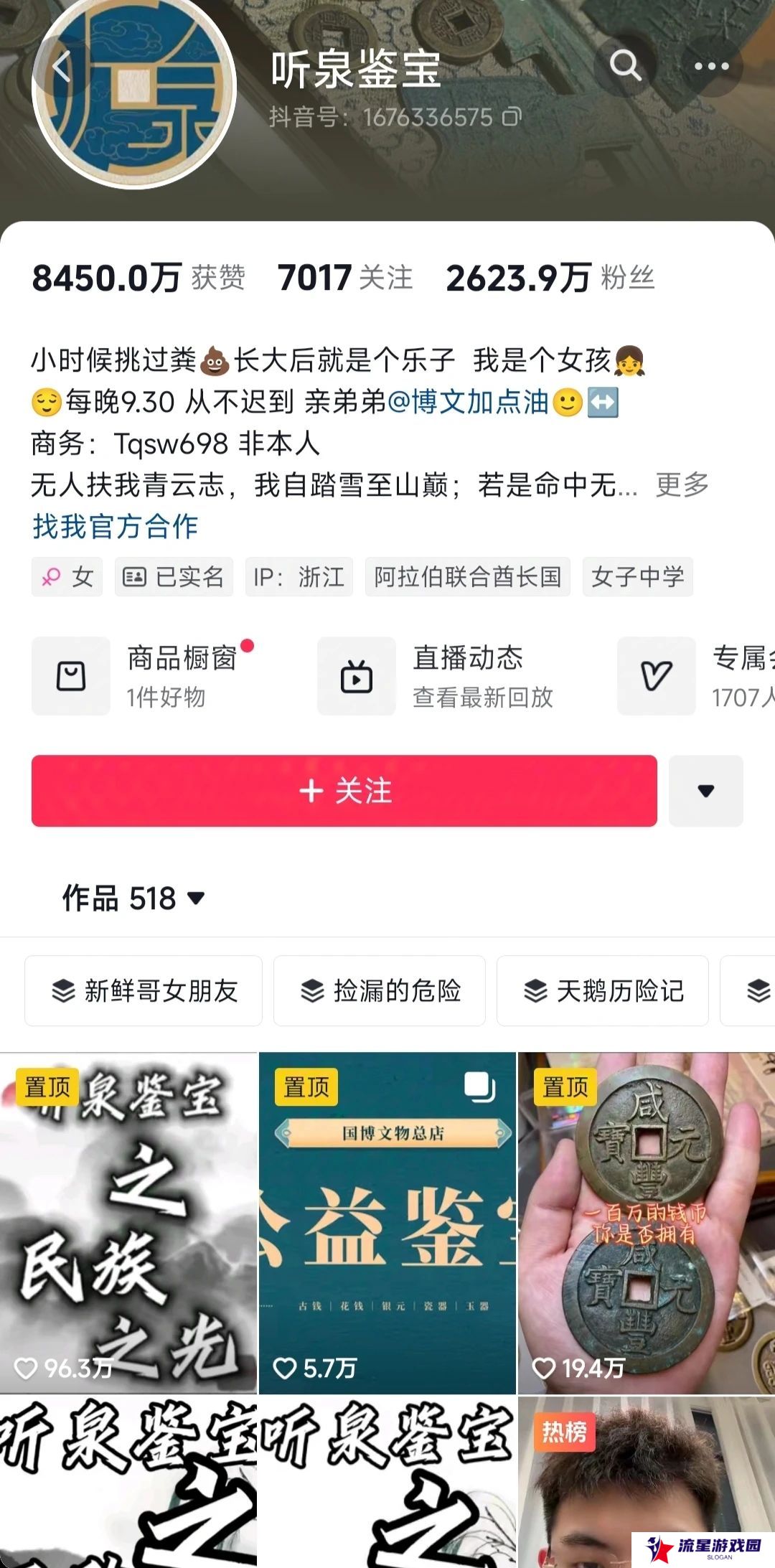Open the 热榜 tagged video
775x1568 pixels.
point(646,1482)
